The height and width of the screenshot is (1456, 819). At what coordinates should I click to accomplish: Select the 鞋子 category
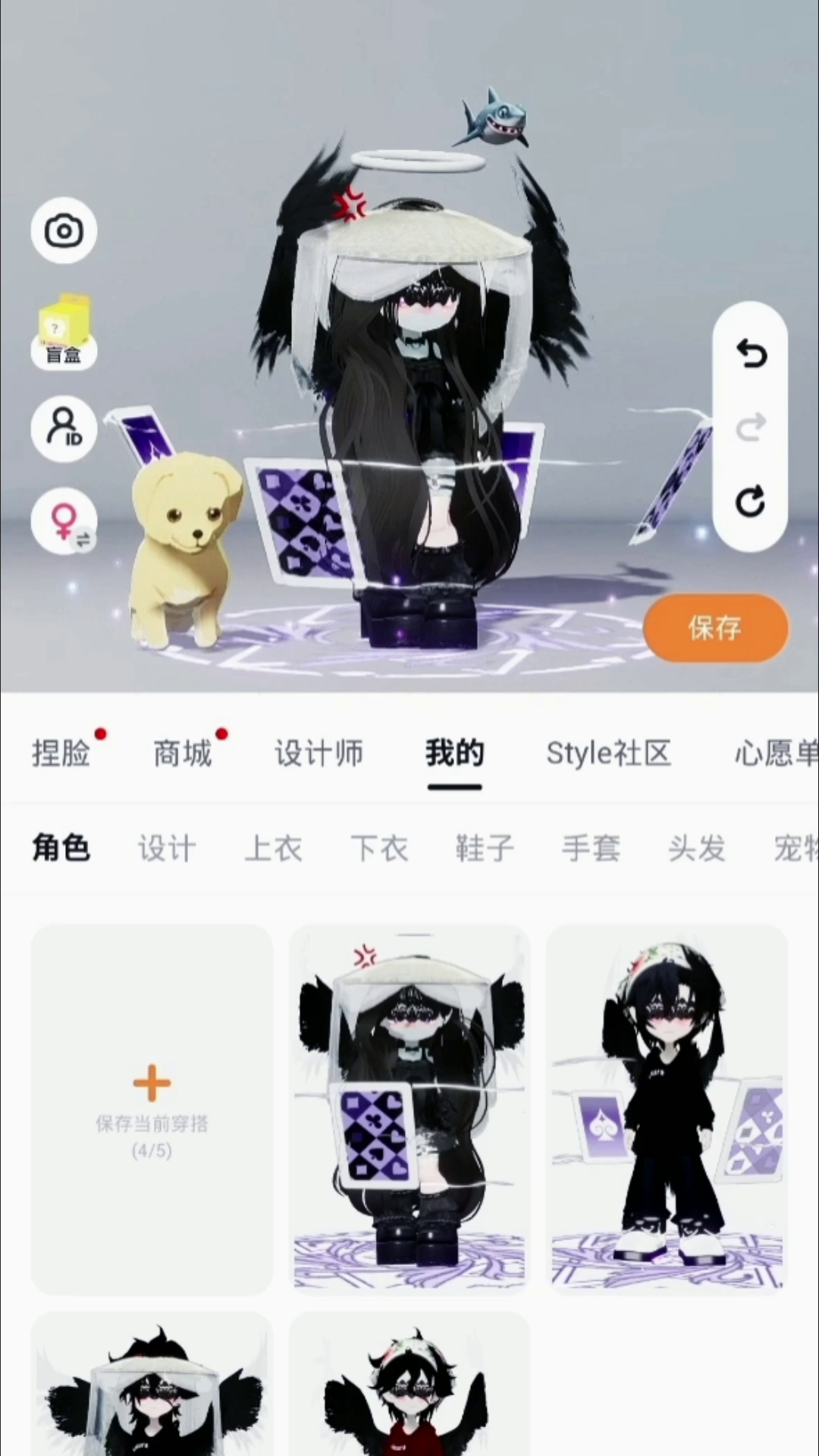coord(485,849)
